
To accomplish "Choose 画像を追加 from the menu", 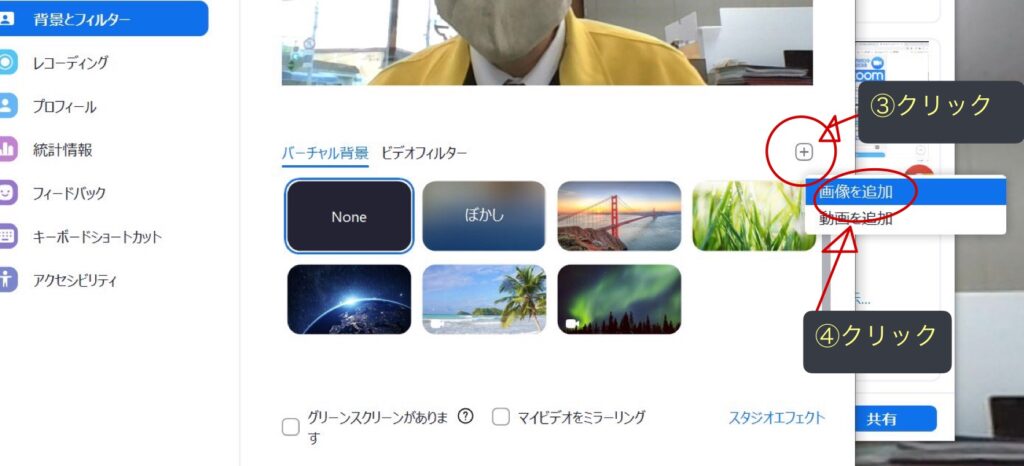I will [x=855, y=191].
